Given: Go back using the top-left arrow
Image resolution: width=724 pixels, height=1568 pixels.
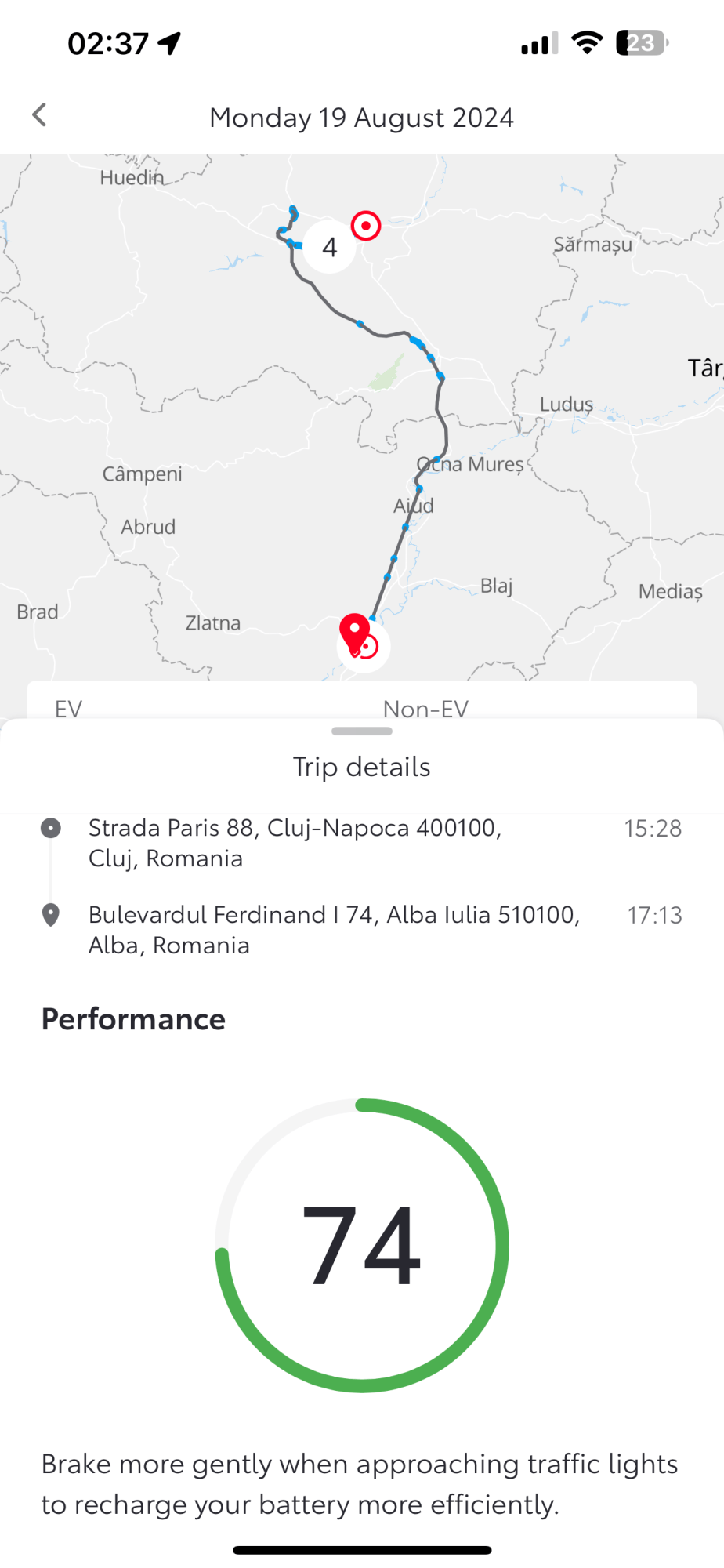Looking at the screenshot, I should (x=39, y=115).
